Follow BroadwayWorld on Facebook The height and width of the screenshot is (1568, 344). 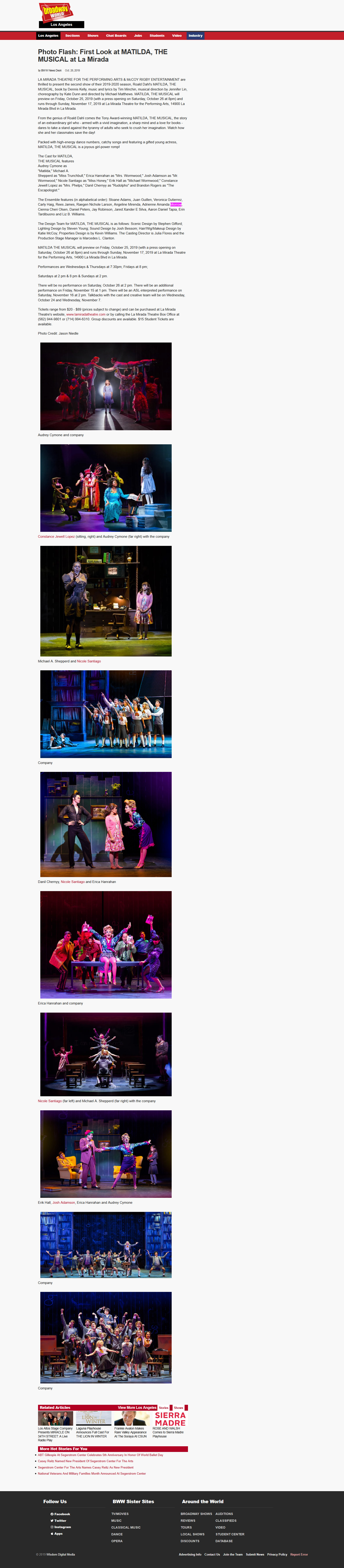tap(61, 1514)
